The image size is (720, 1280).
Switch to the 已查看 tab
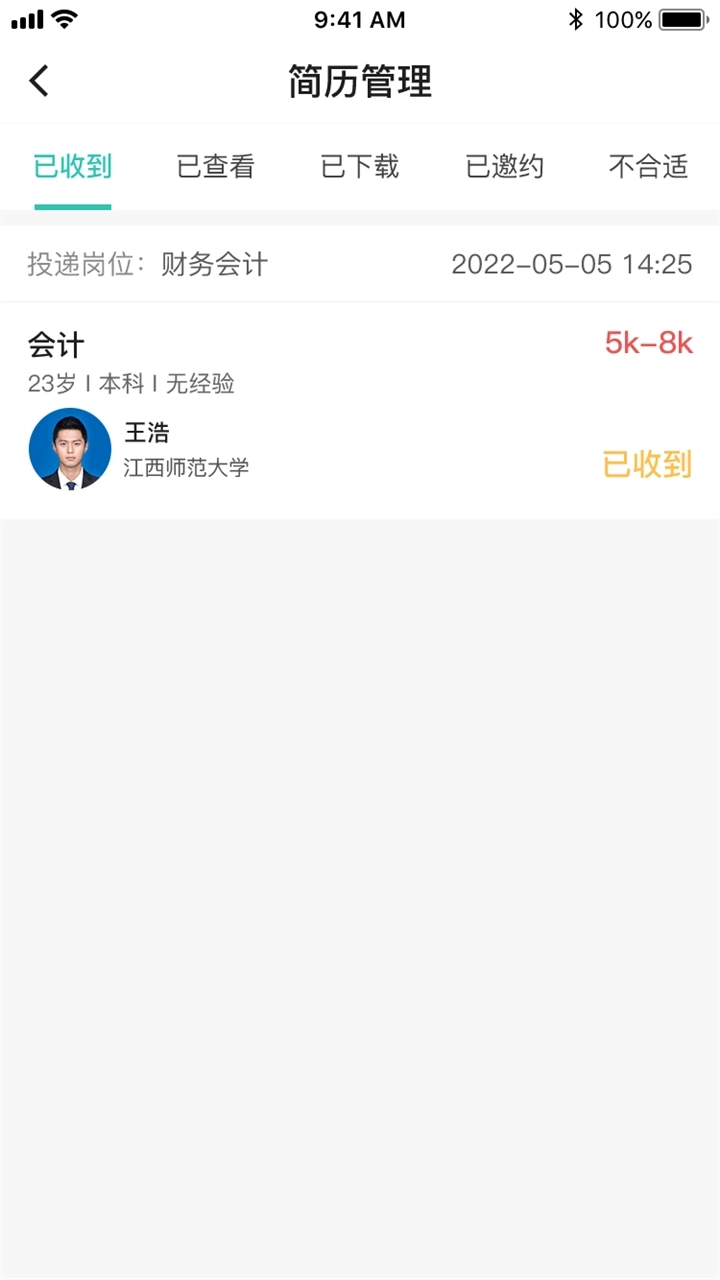click(215, 167)
